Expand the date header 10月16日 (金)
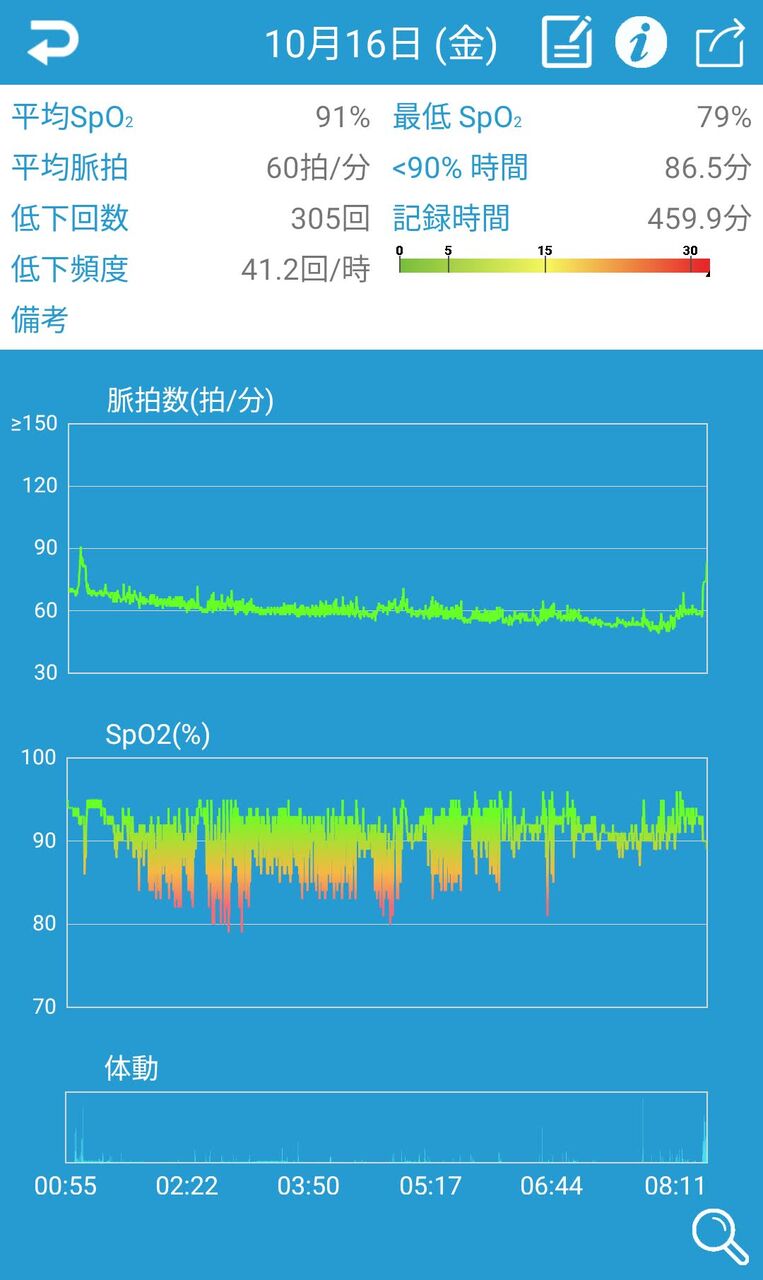Screen dimensions: 763x1280 point(383,41)
